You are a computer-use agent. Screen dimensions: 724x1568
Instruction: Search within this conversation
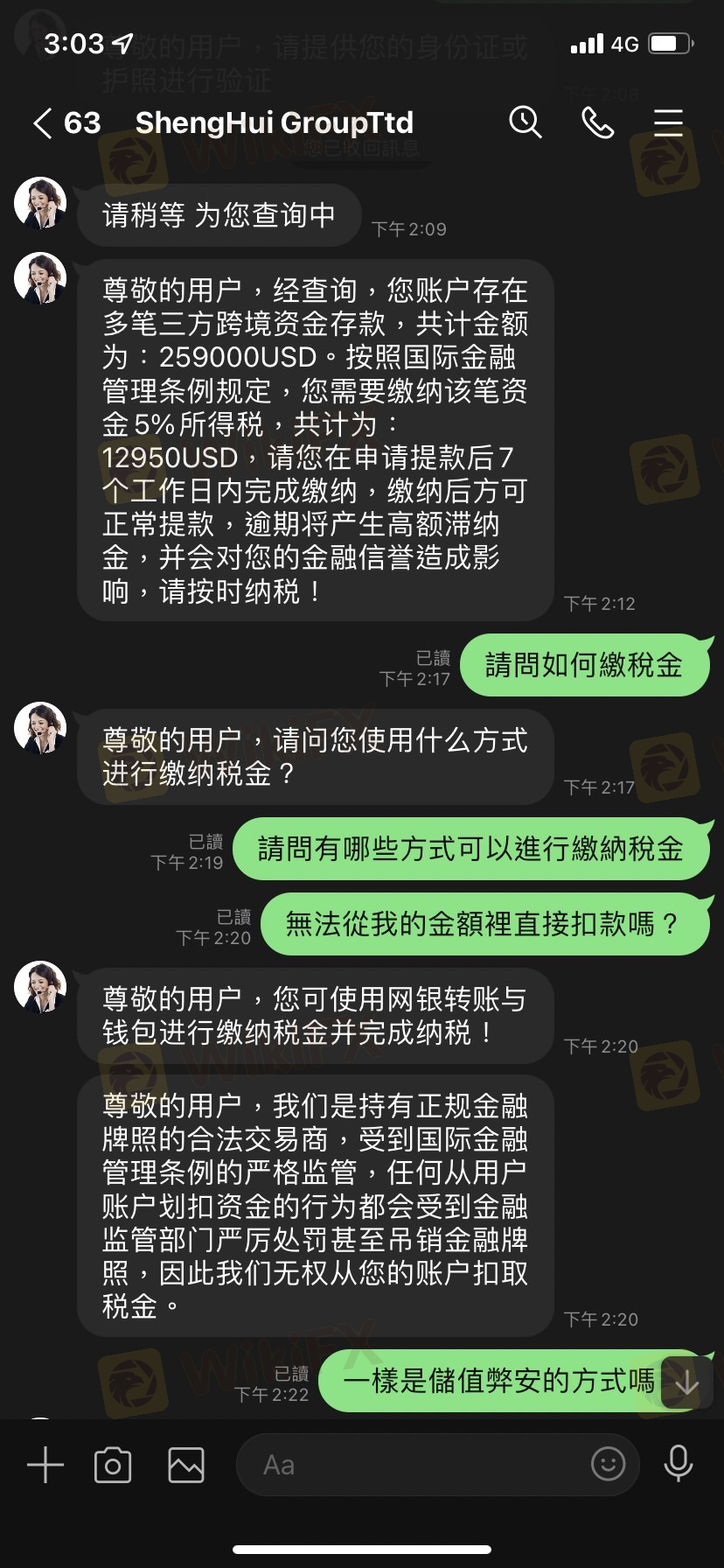[526, 122]
